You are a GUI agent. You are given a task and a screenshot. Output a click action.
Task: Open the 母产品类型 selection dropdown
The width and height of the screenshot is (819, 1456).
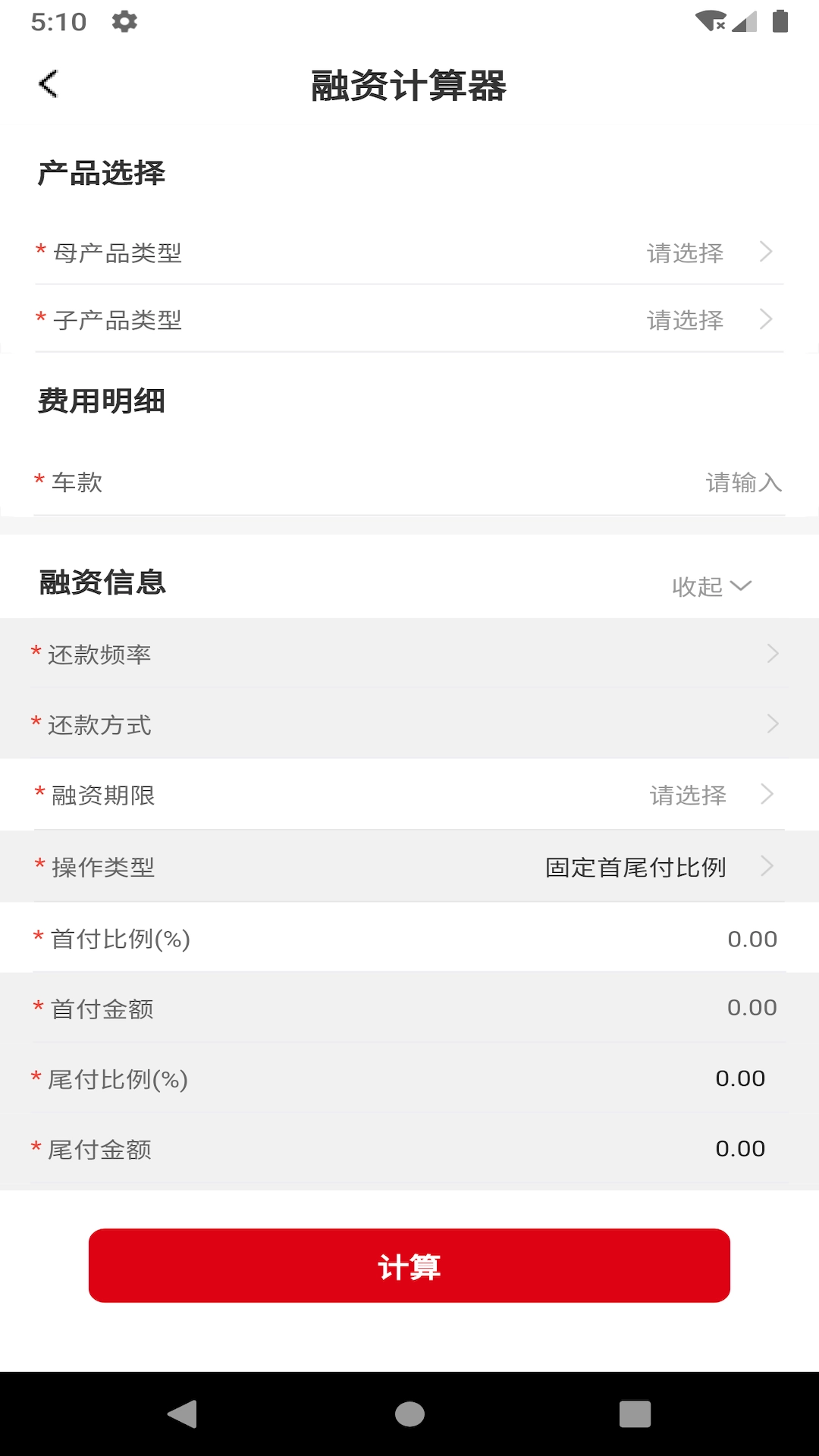(686, 254)
